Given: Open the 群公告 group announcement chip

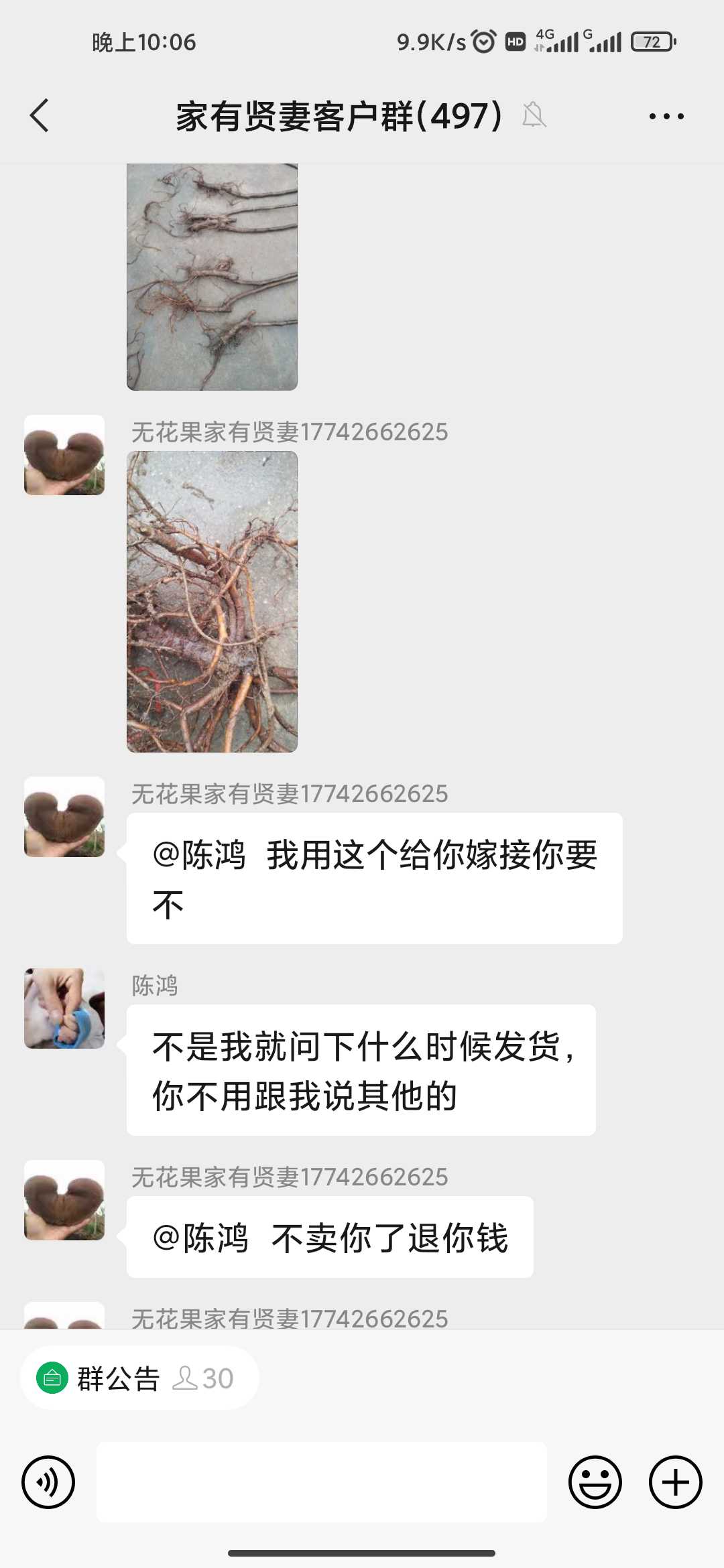Looking at the screenshot, I should tap(139, 1378).
